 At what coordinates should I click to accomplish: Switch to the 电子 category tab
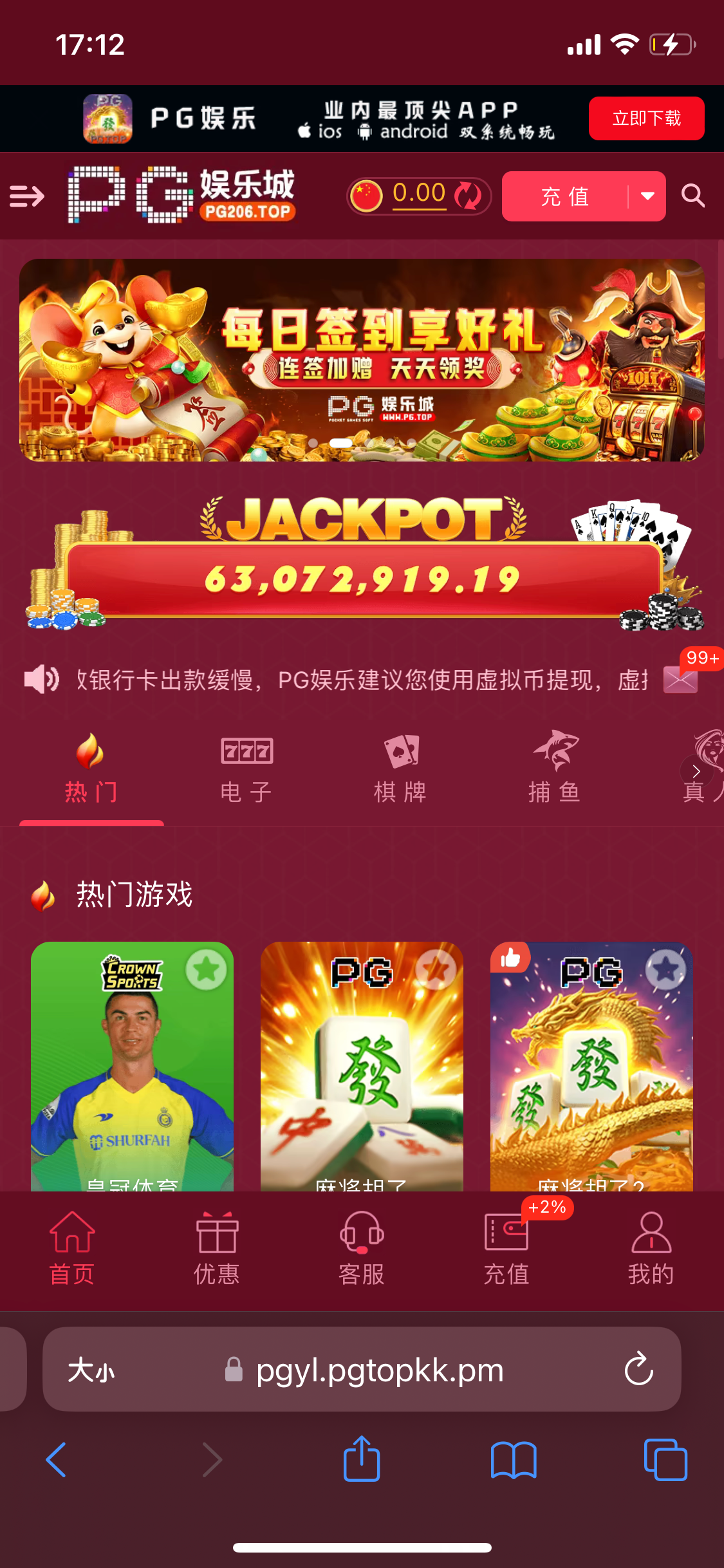pyautogui.click(x=245, y=770)
